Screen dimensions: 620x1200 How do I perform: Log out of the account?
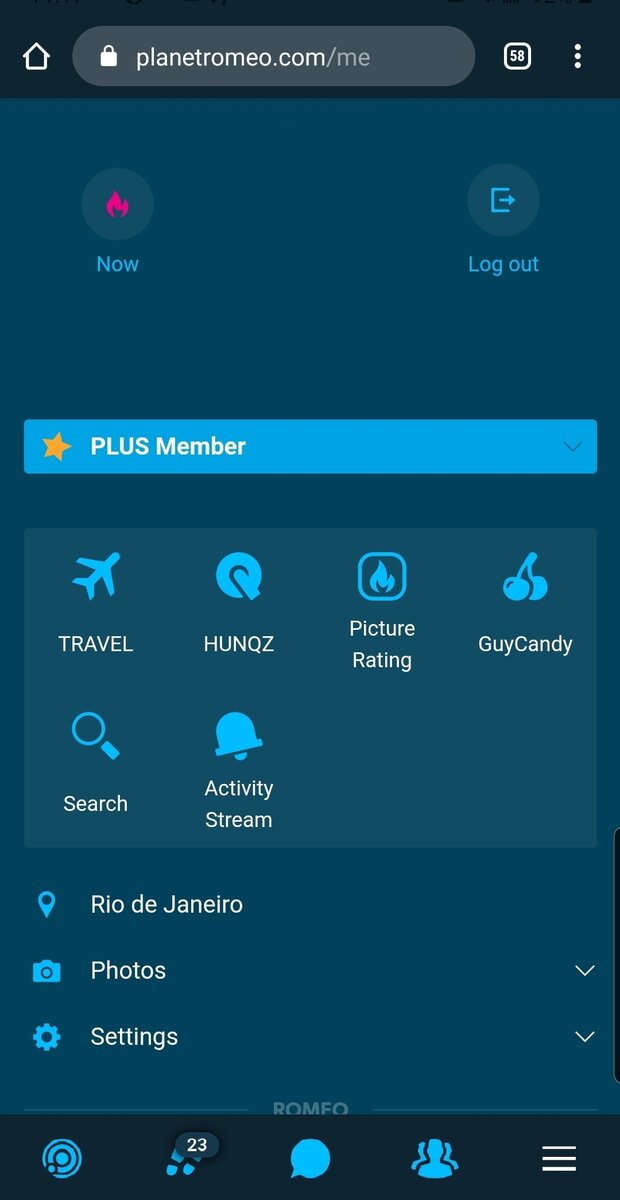click(503, 221)
